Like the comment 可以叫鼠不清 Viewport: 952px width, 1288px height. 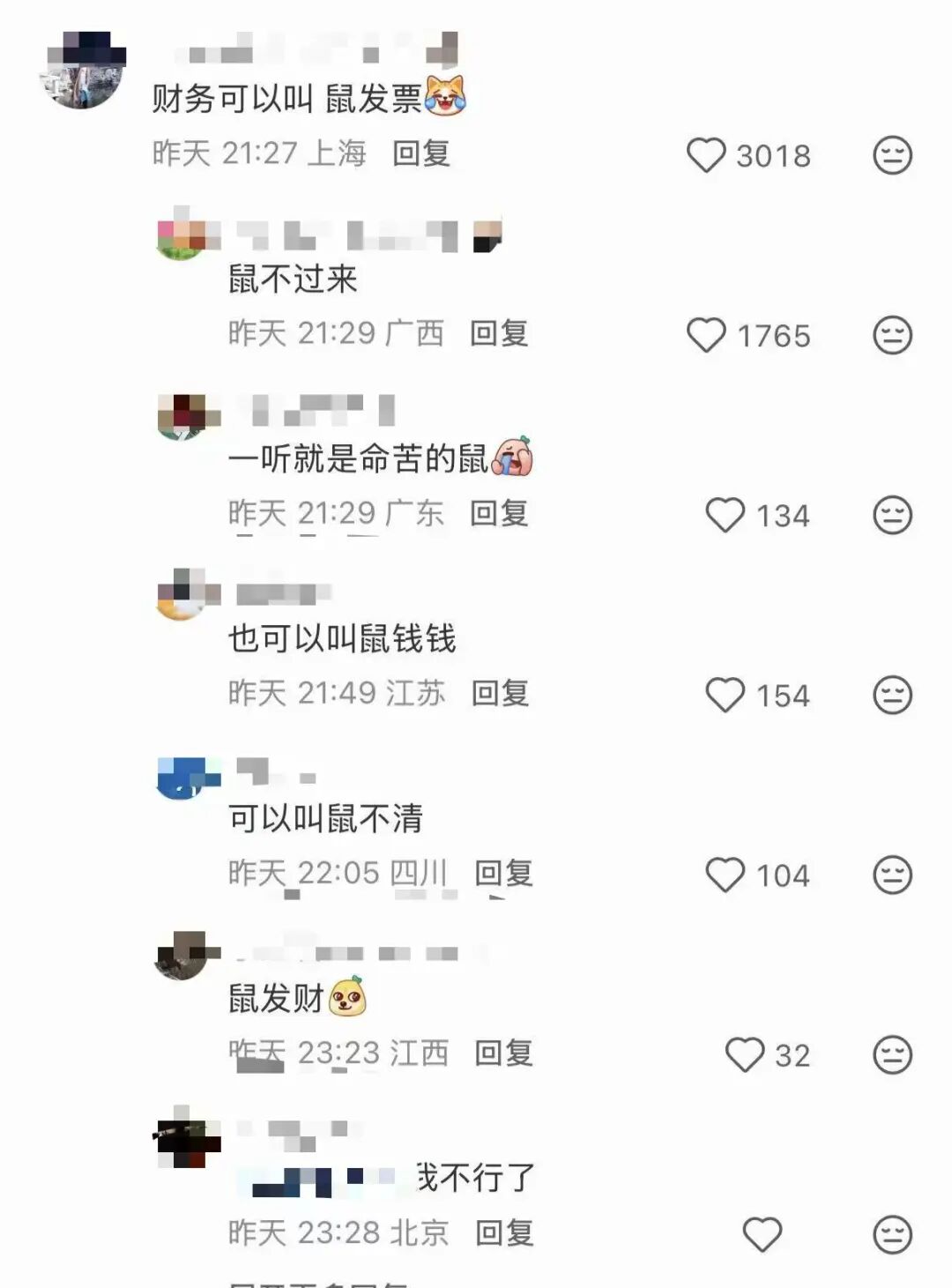[725, 875]
